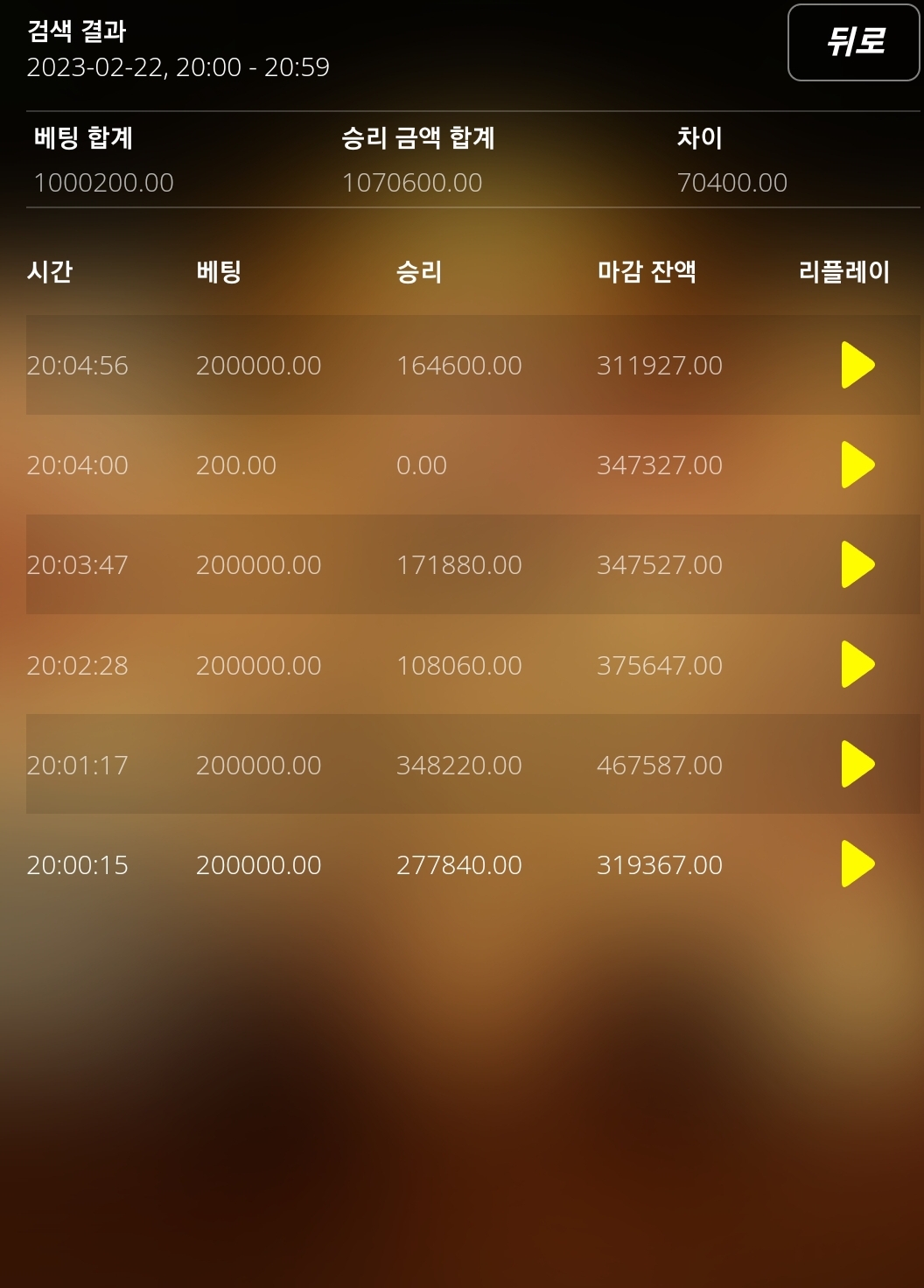924x1288 pixels.
Task: Watch the replay of the 20:03:47 bet
Action: [857, 564]
